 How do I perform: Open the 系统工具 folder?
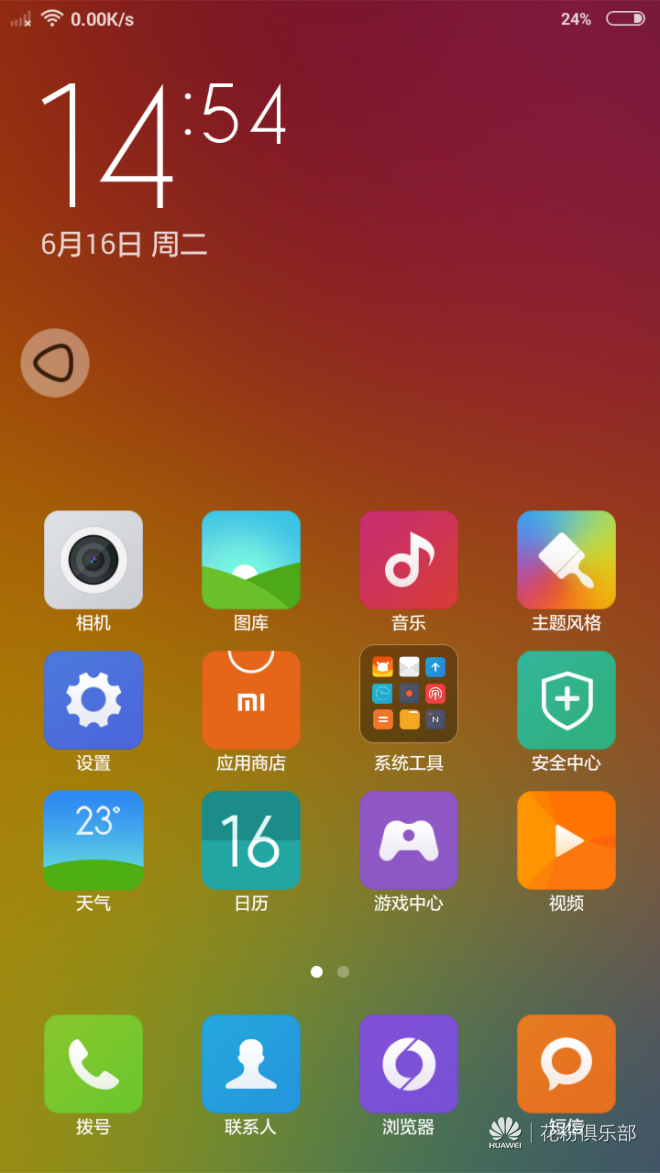[408, 694]
